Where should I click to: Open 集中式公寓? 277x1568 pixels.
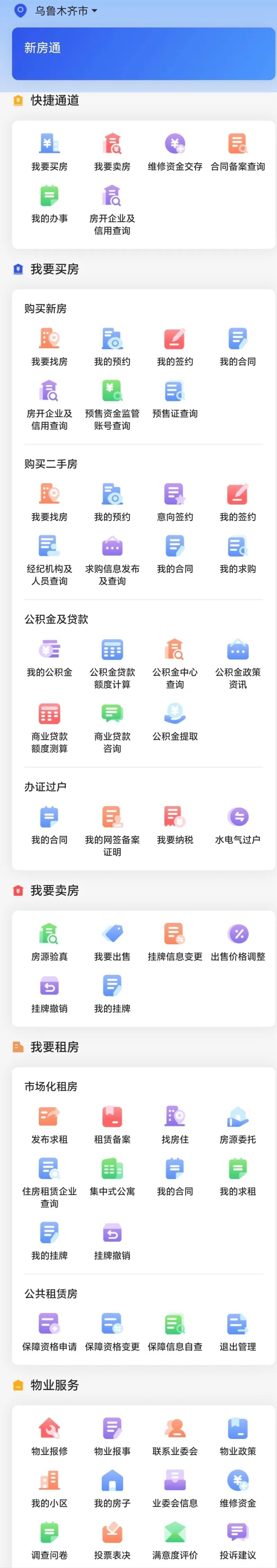(x=113, y=1177)
